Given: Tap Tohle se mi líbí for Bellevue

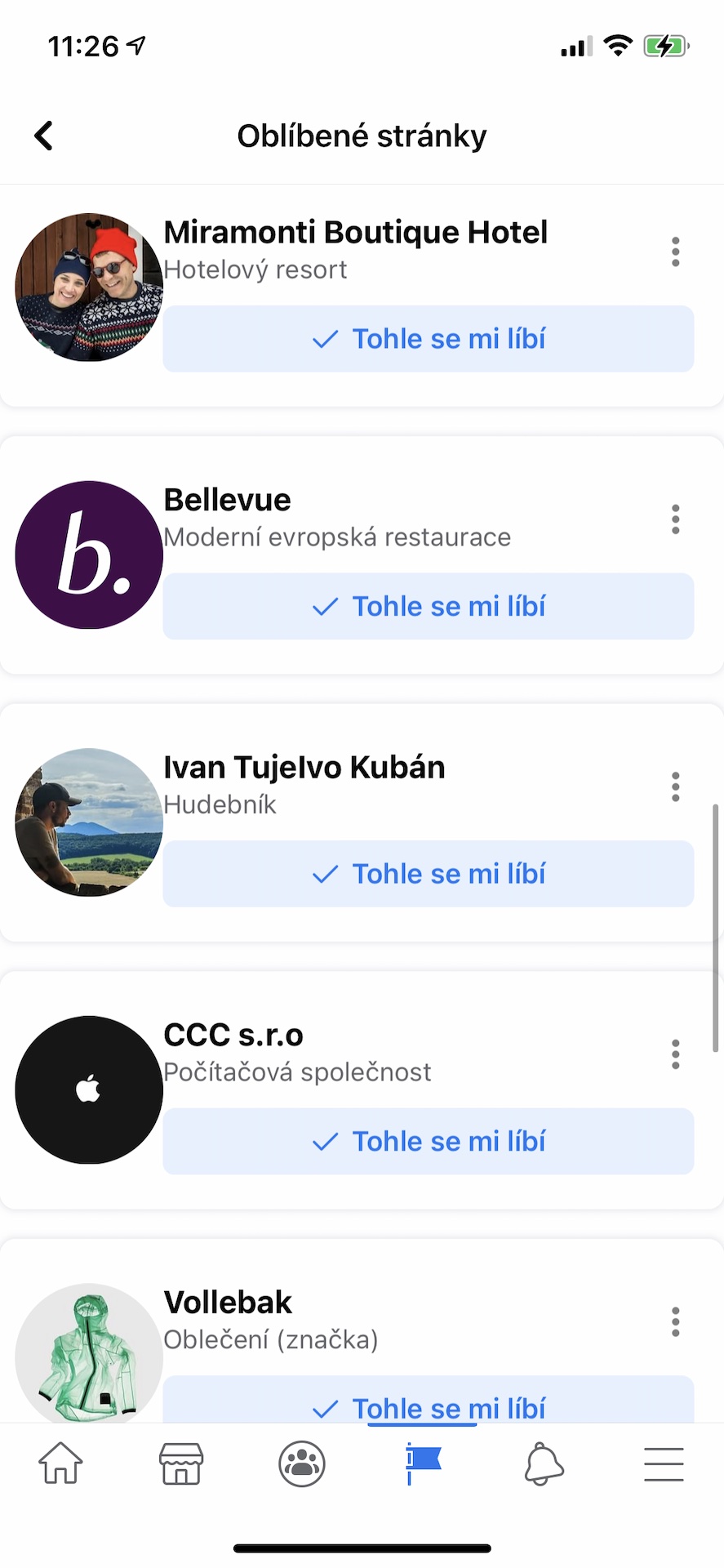Looking at the screenshot, I should 429,606.
